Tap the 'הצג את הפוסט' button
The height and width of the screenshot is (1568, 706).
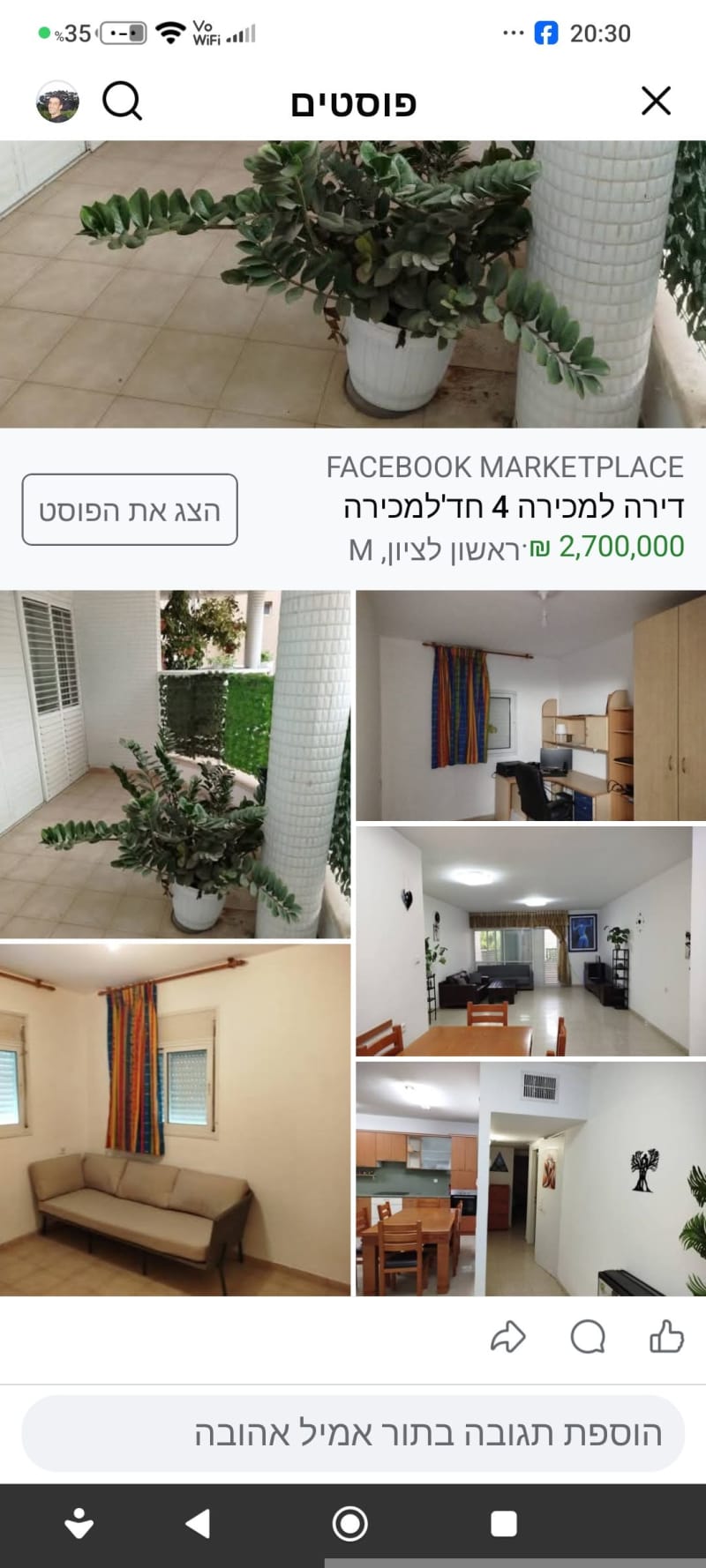click(130, 510)
